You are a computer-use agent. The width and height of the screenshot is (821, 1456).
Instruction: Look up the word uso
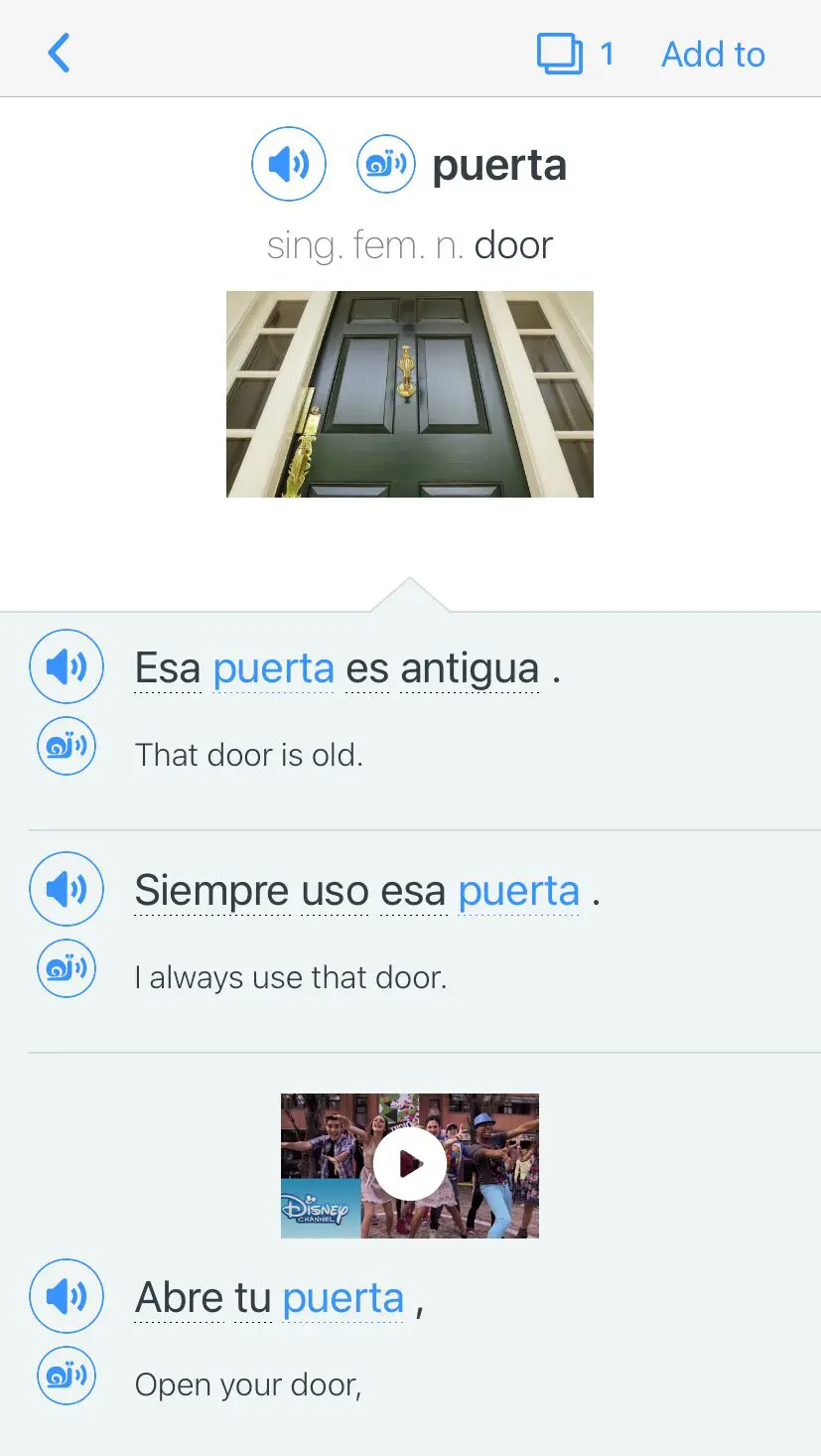tap(335, 891)
